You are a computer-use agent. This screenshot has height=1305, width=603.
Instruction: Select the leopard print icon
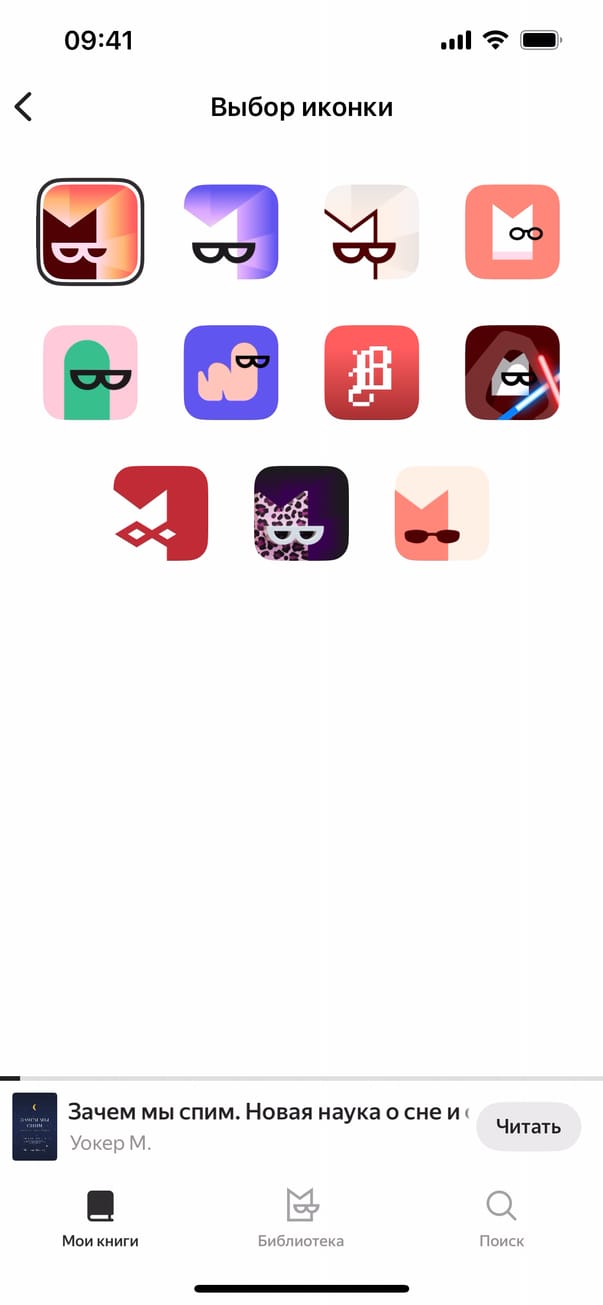pyautogui.click(x=302, y=513)
